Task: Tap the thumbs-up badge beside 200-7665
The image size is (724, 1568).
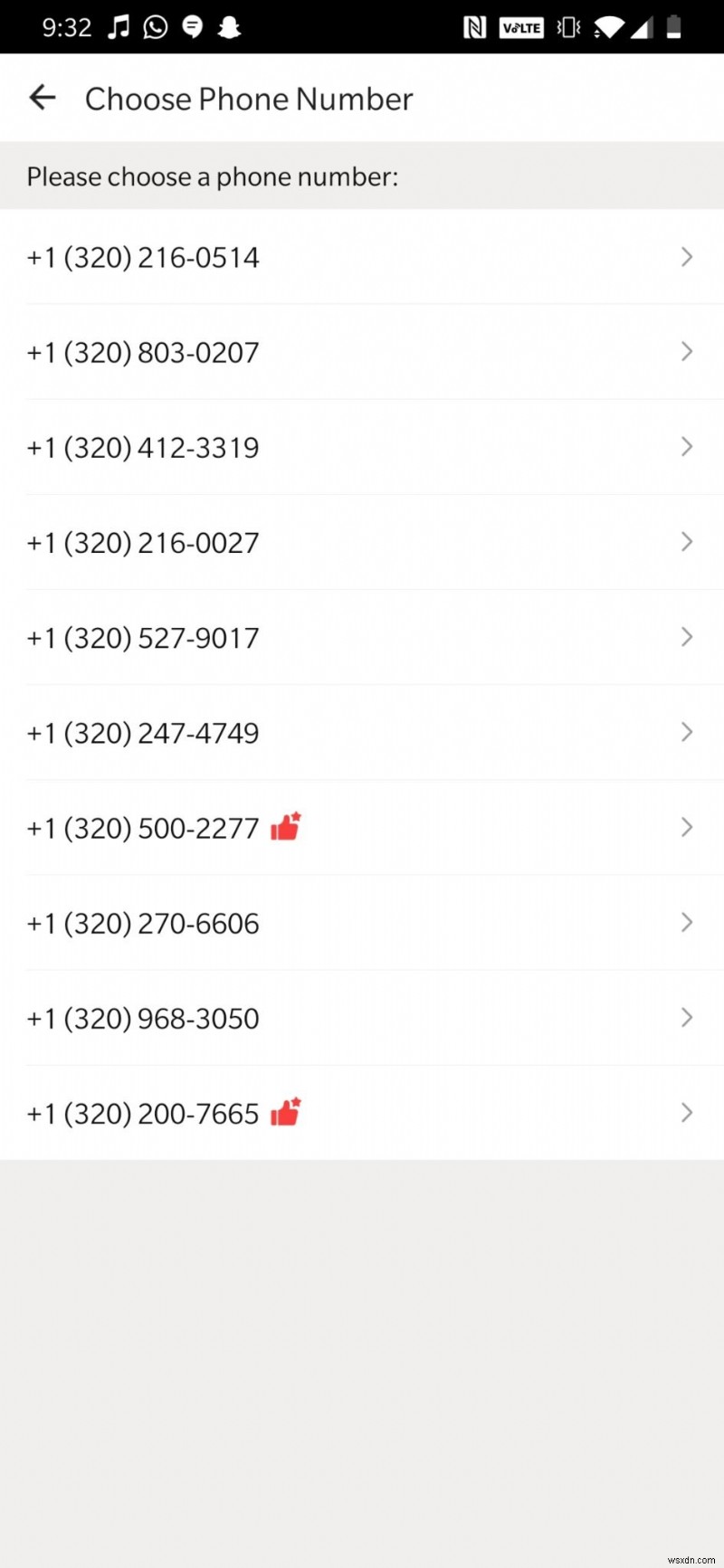Action: tap(285, 1112)
